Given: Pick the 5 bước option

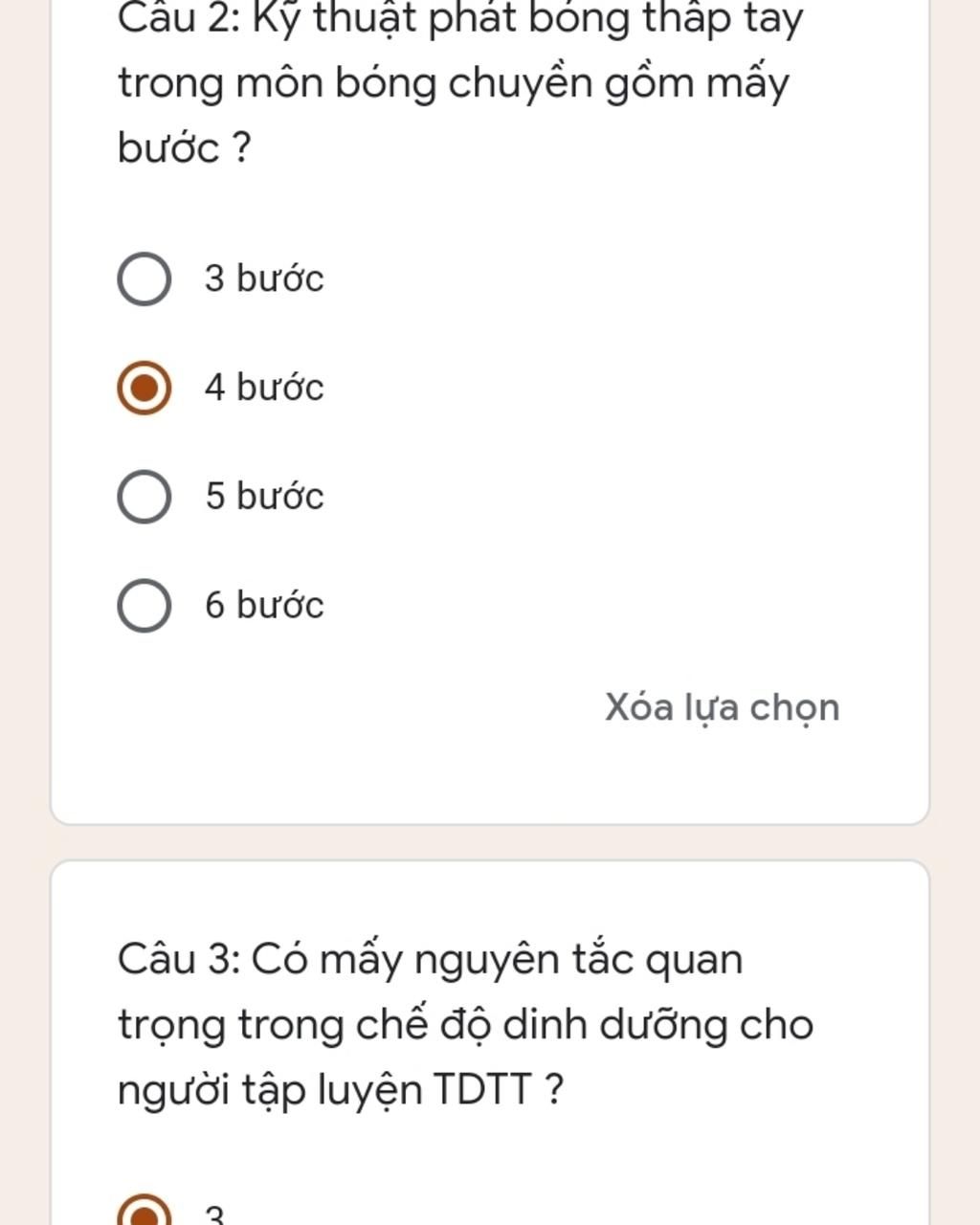Looking at the screenshot, I should [x=145, y=497].
